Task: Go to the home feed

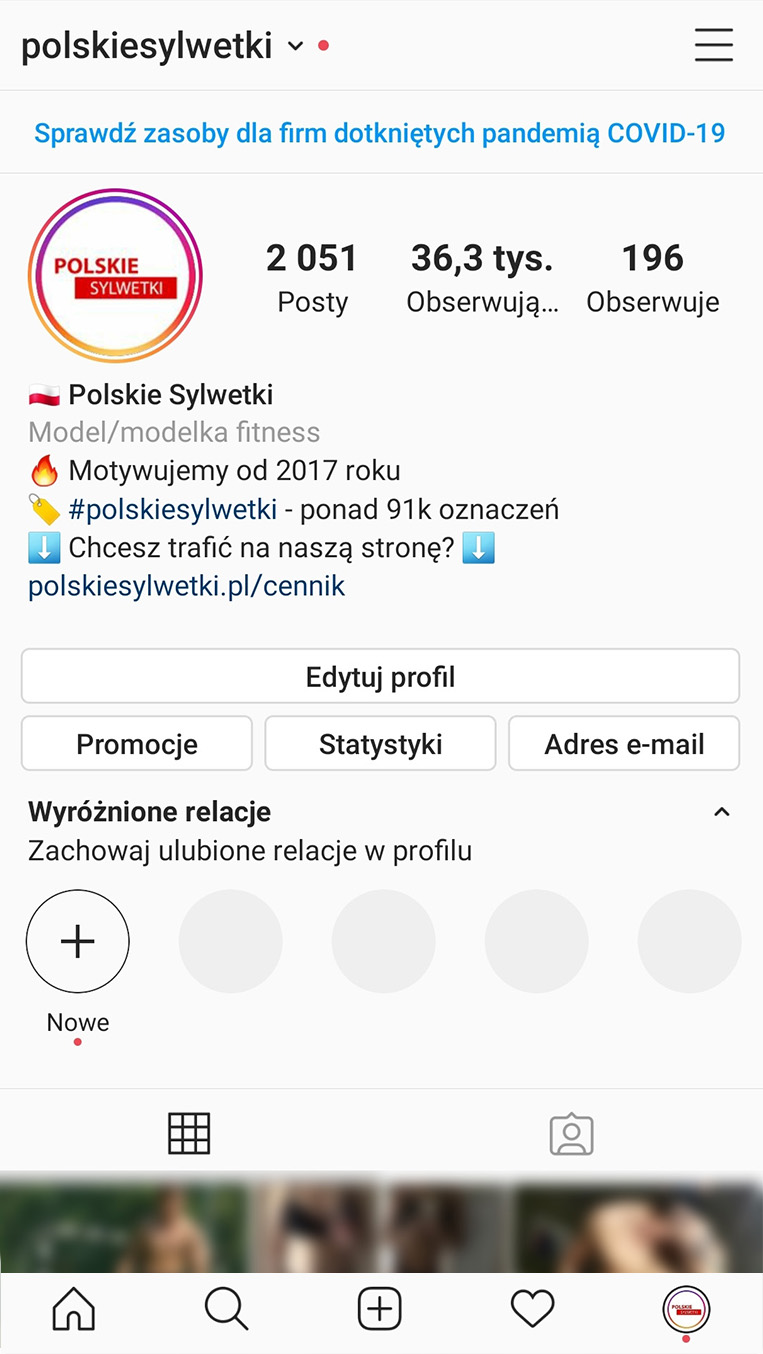Action: 74,1309
